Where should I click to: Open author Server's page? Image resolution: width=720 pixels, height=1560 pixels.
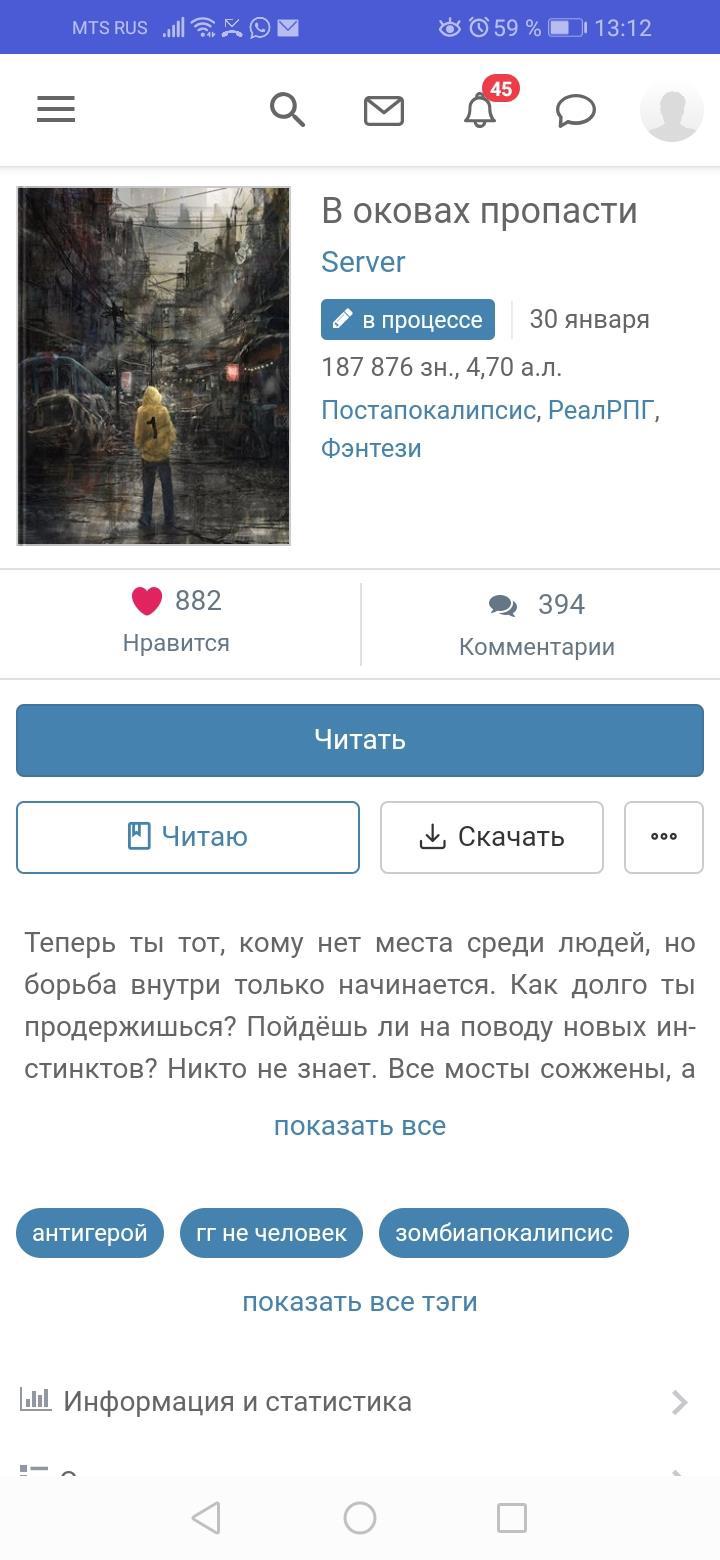click(x=363, y=262)
